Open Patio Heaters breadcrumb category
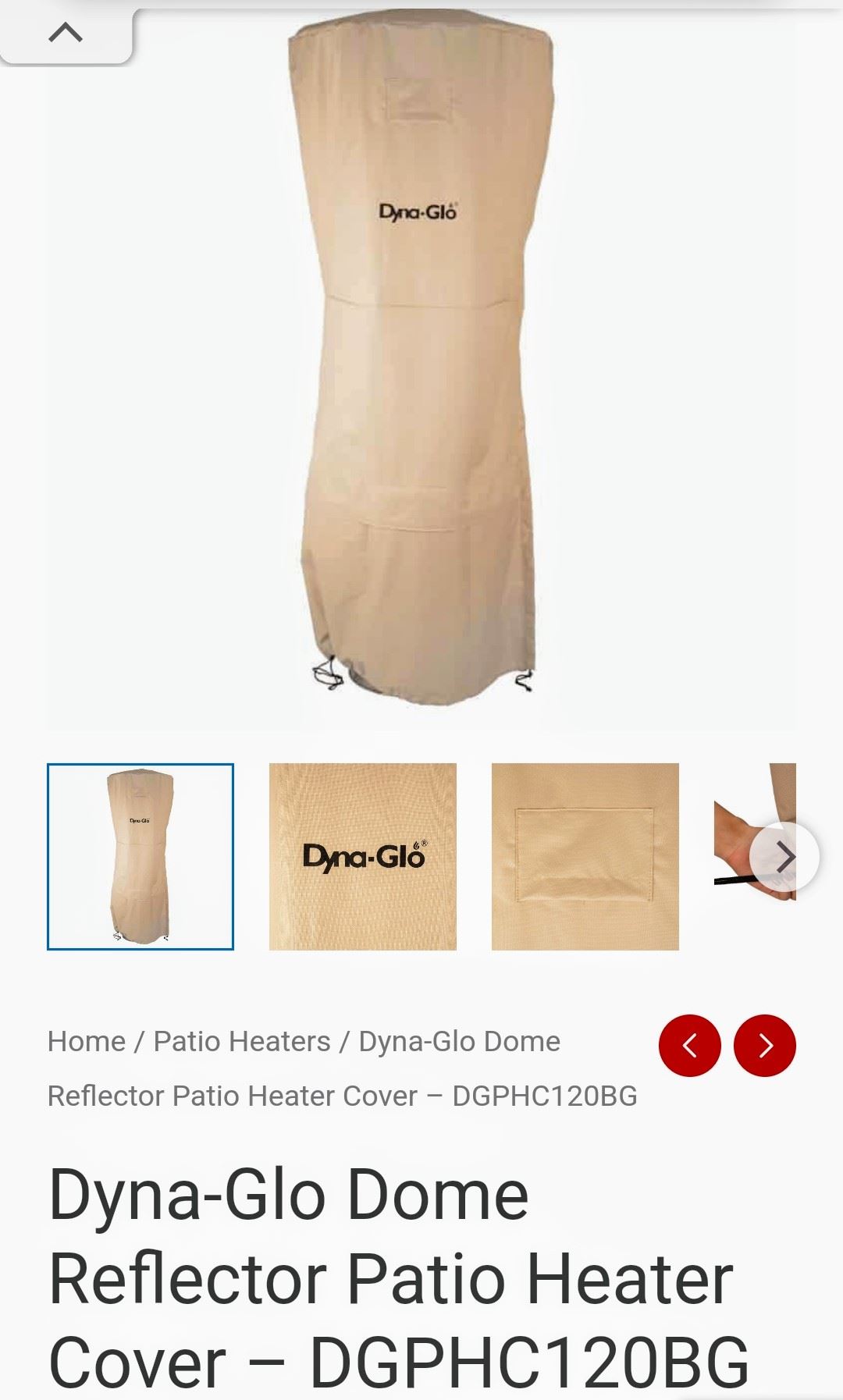The width and height of the screenshot is (843, 1400). point(242,1041)
